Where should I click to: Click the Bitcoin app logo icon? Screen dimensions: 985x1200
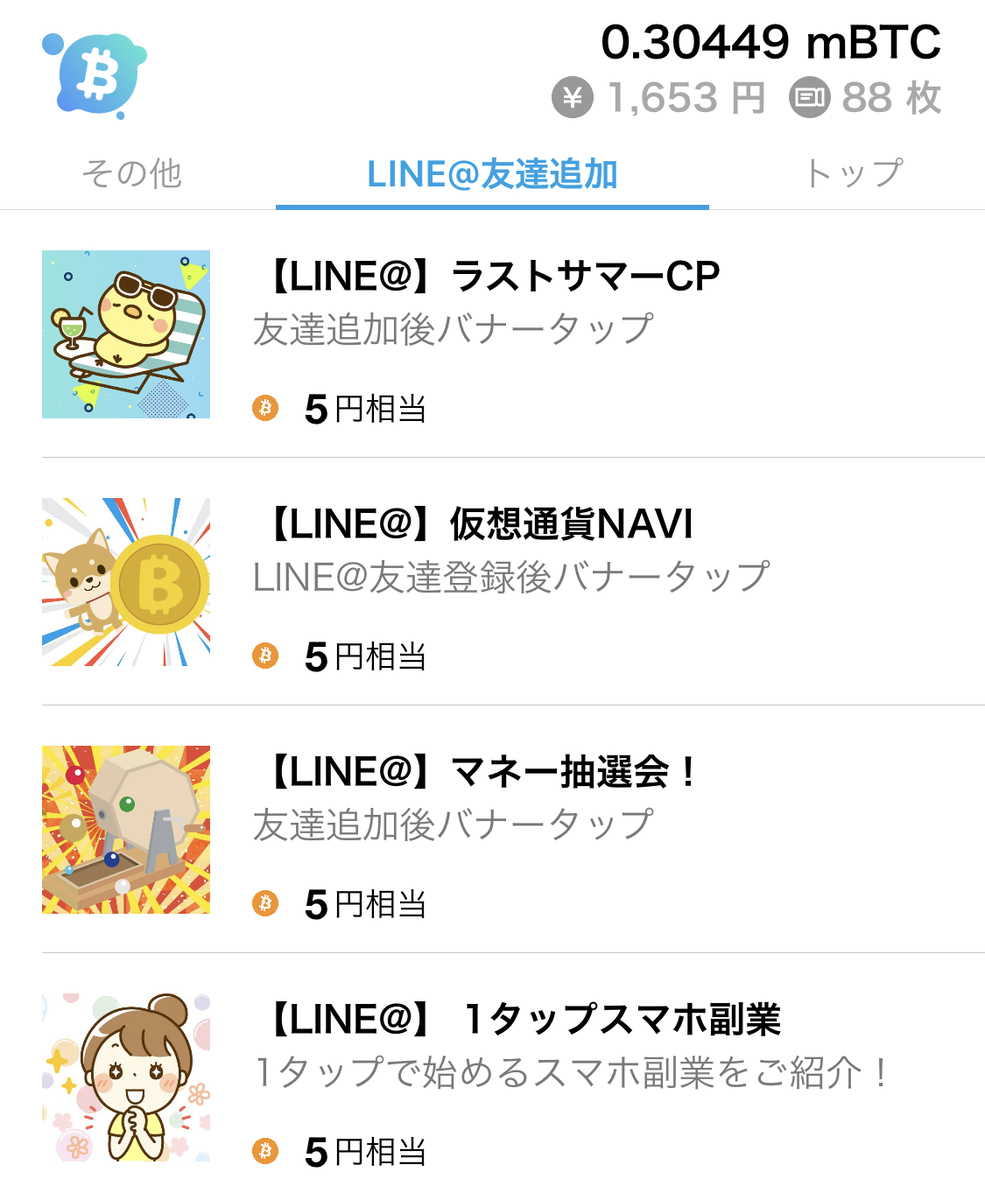[97, 72]
